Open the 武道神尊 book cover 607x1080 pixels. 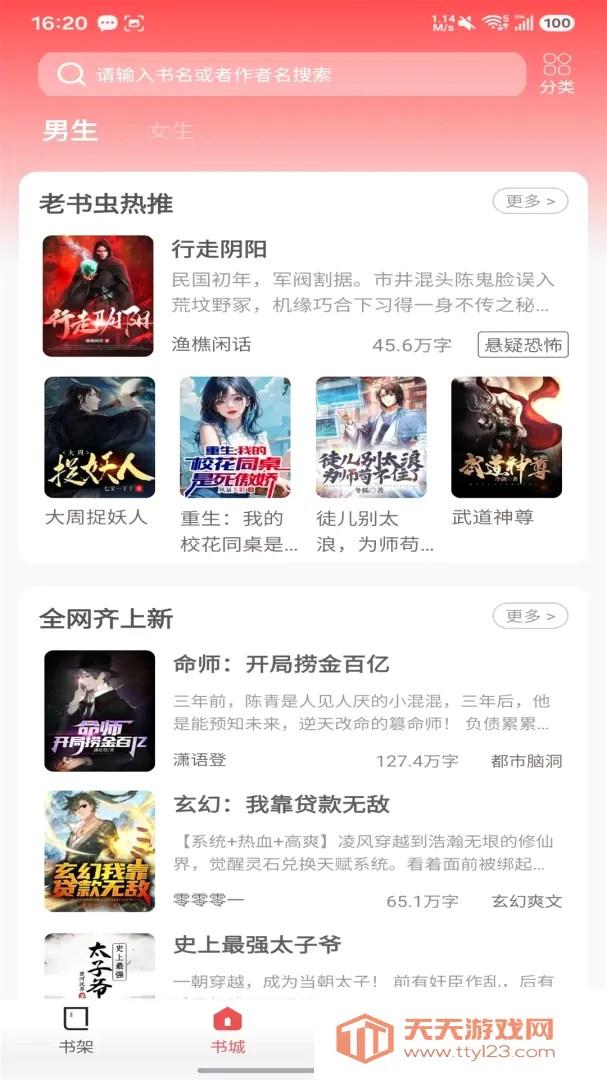point(506,437)
